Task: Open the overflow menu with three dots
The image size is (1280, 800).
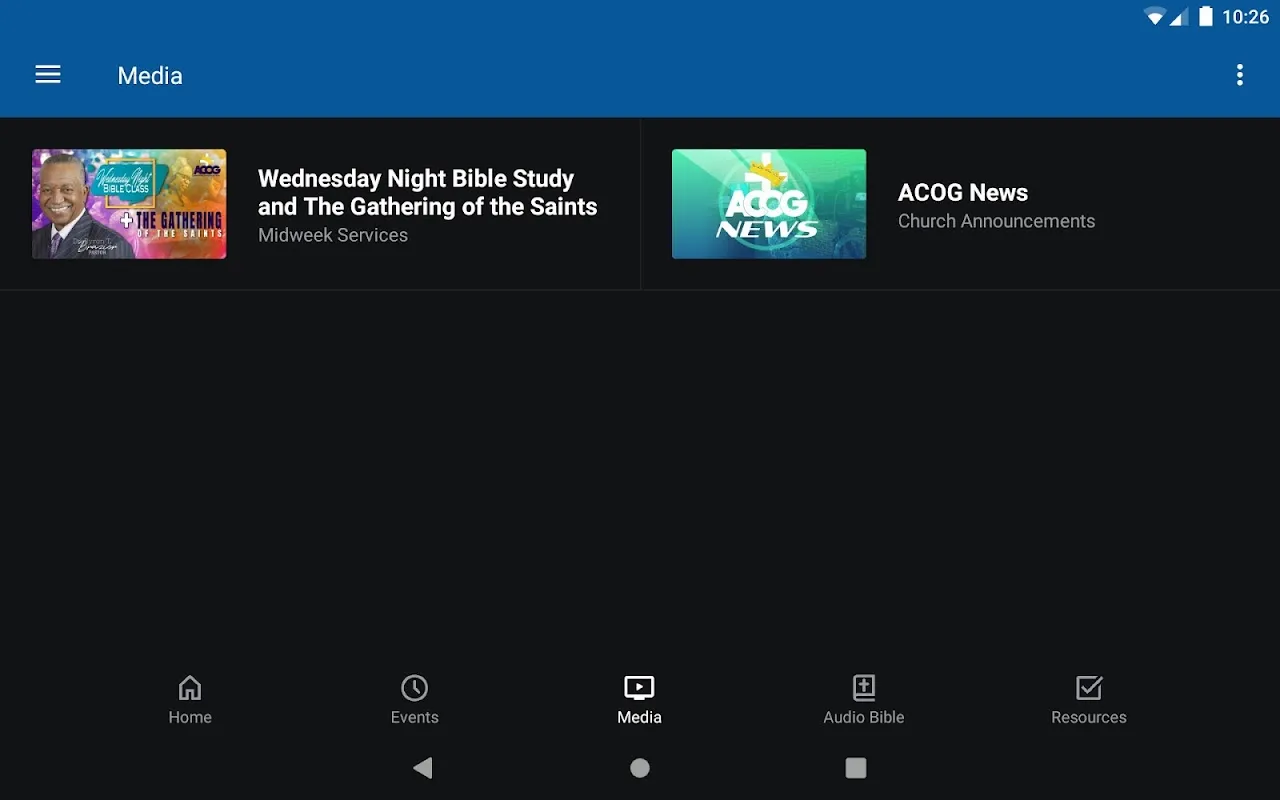Action: pyautogui.click(x=1239, y=75)
